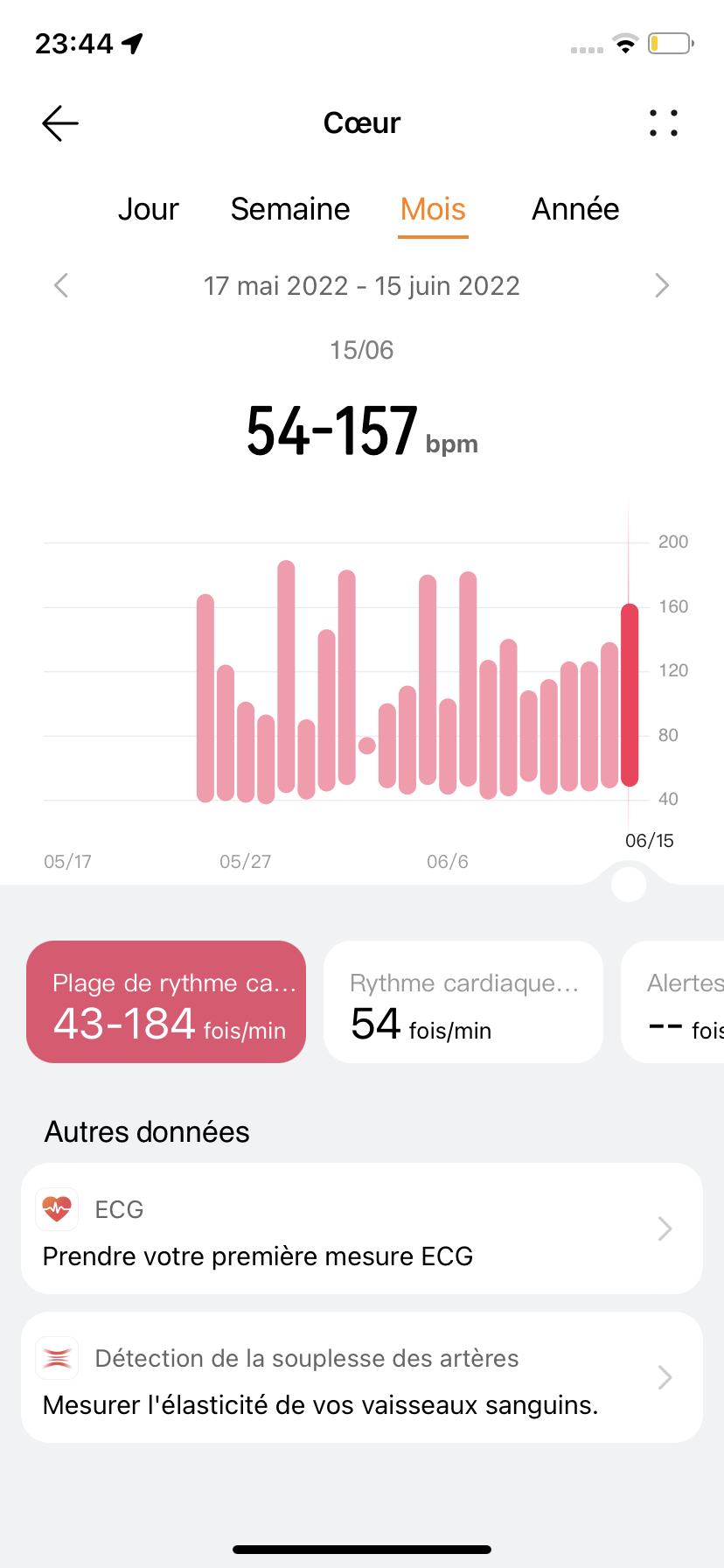The image size is (724, 1568).
Task: Switch to the Jour tab
Action: coord(148,209)
